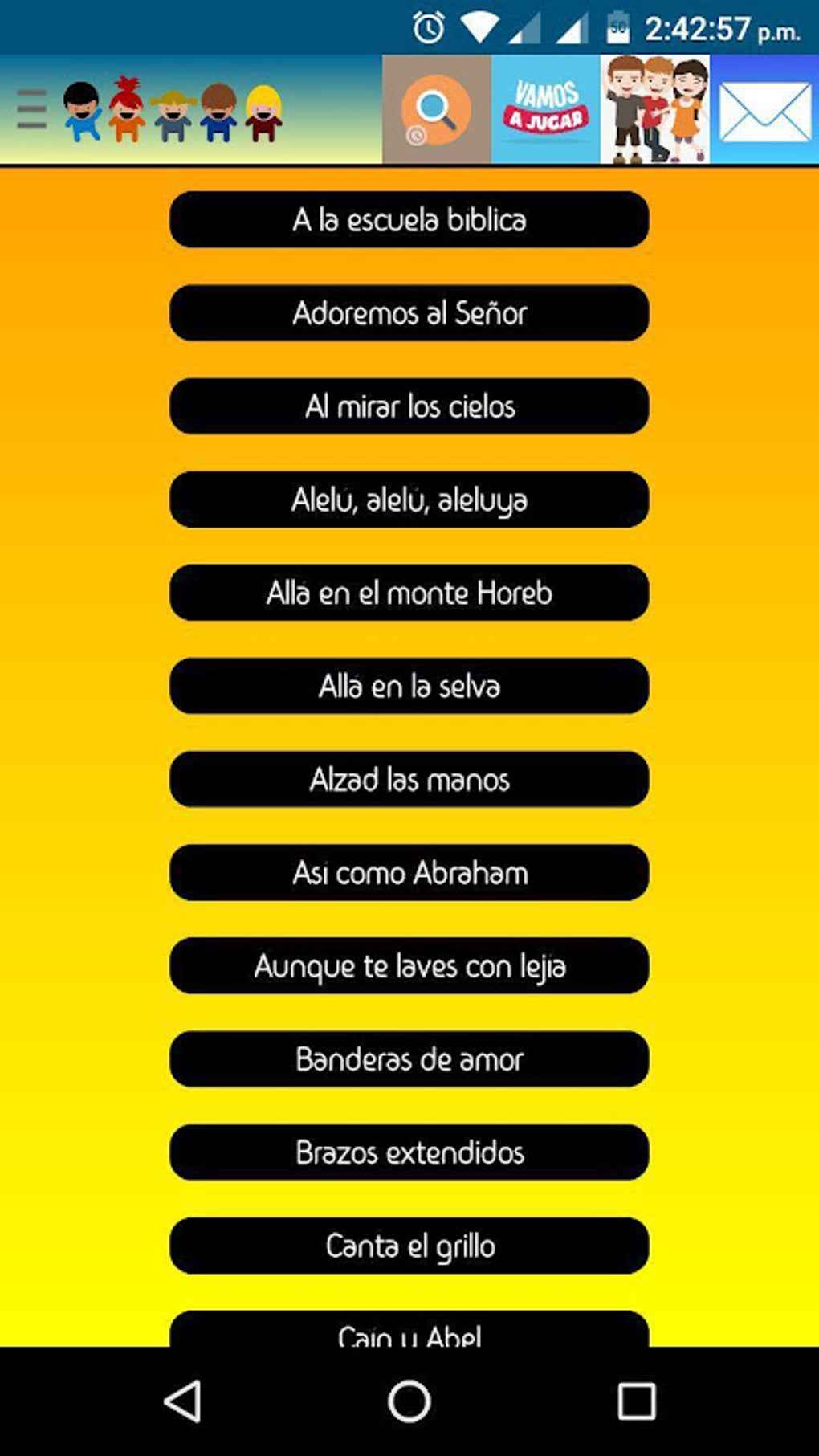The height and width of the screenshot is (1456, 819).
Task: Open the envelope mail icon
Action: 764,110
